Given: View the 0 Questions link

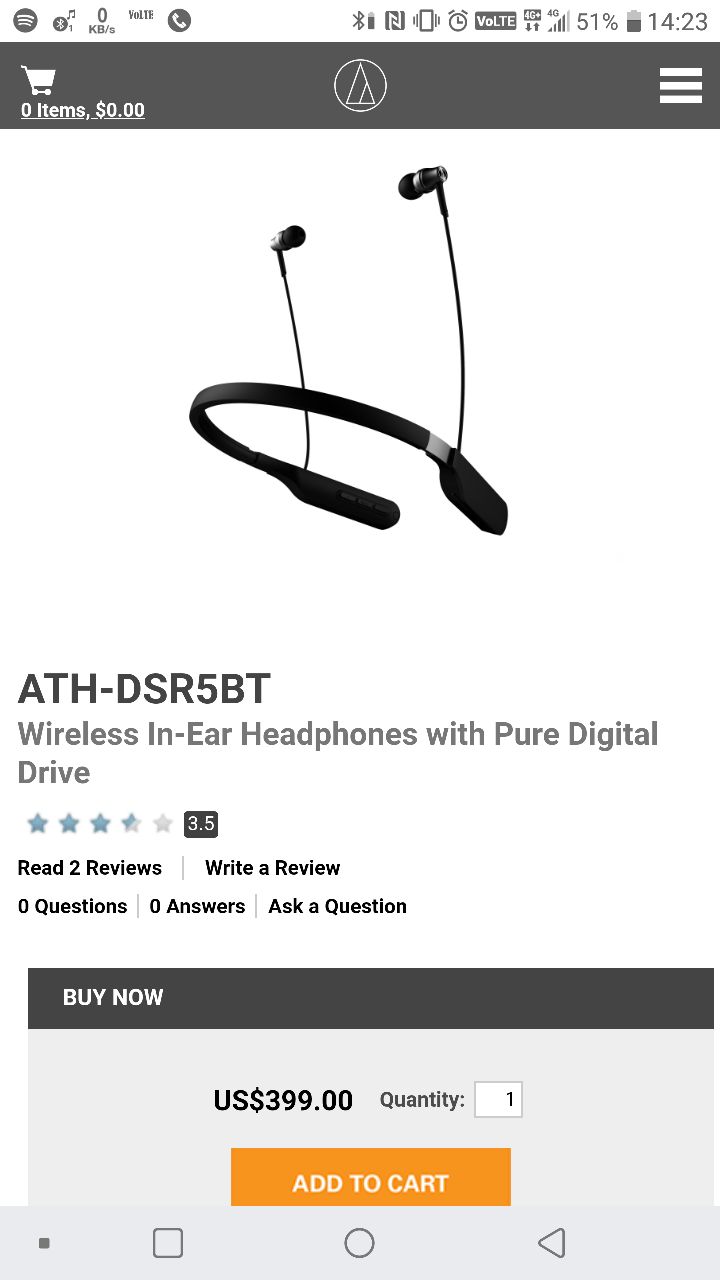Looking at the screenshot, I should click(73, 907).
